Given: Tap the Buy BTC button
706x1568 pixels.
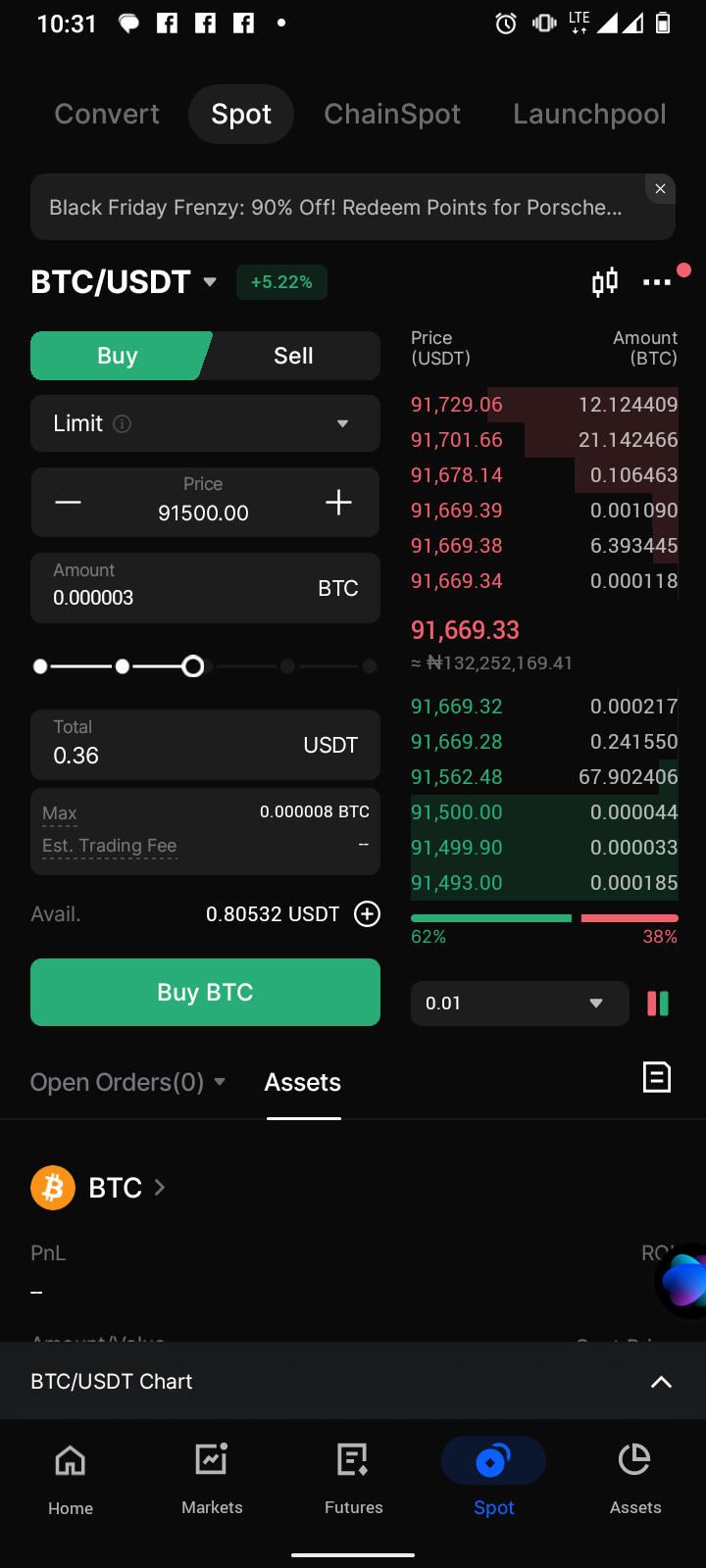Looking at the screenshot, I should click(x=205, y=992).
